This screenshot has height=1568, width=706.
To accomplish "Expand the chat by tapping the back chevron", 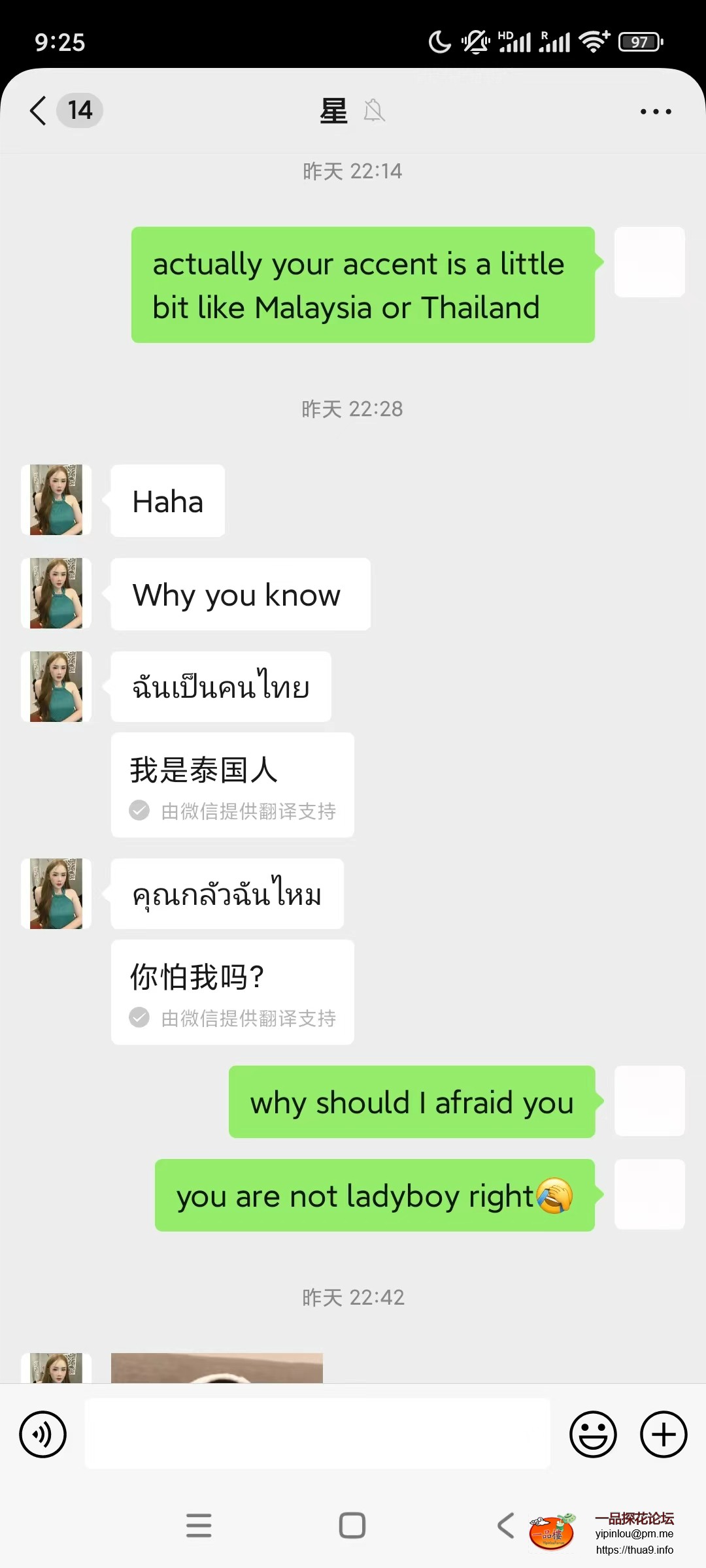I will click(x=37, y=110).
